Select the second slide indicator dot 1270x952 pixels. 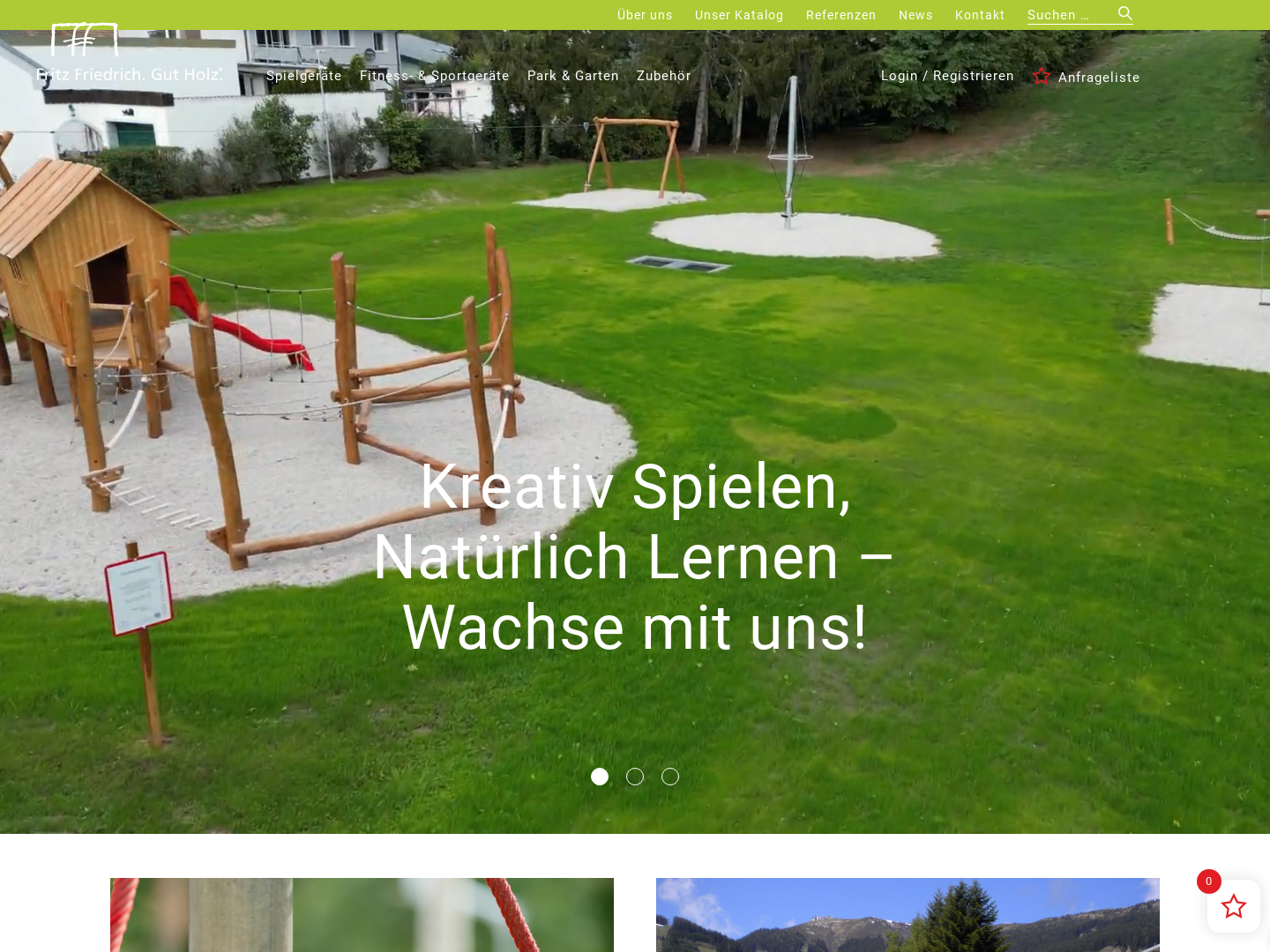point(635,777)
